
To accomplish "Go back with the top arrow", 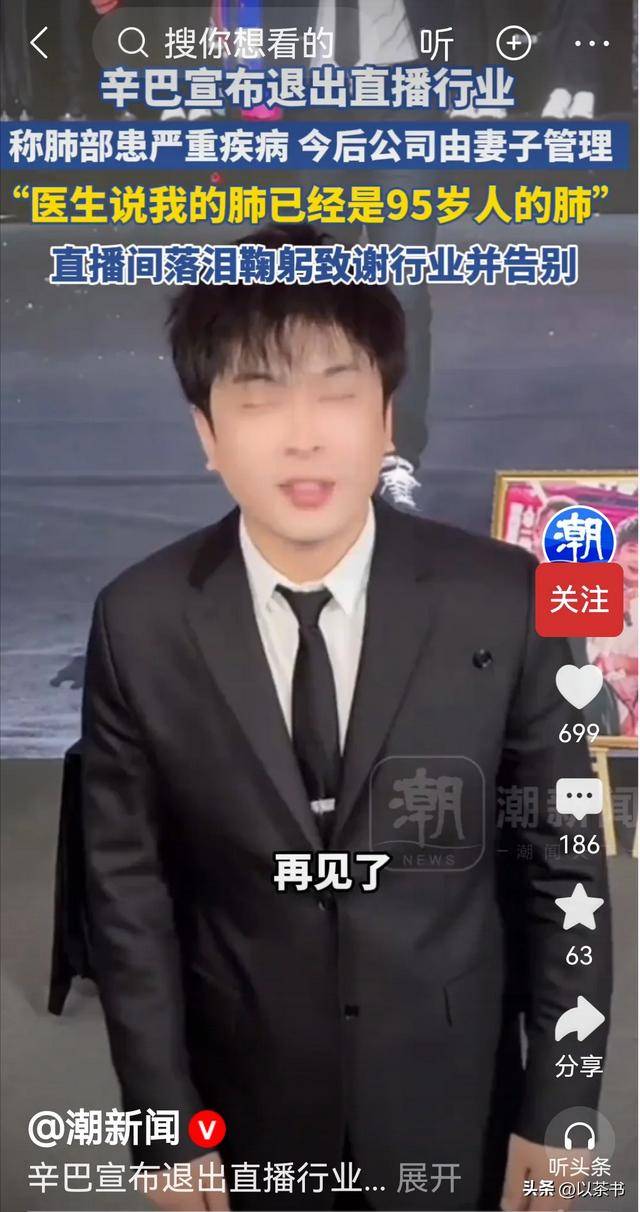I will tap(39, 43).
